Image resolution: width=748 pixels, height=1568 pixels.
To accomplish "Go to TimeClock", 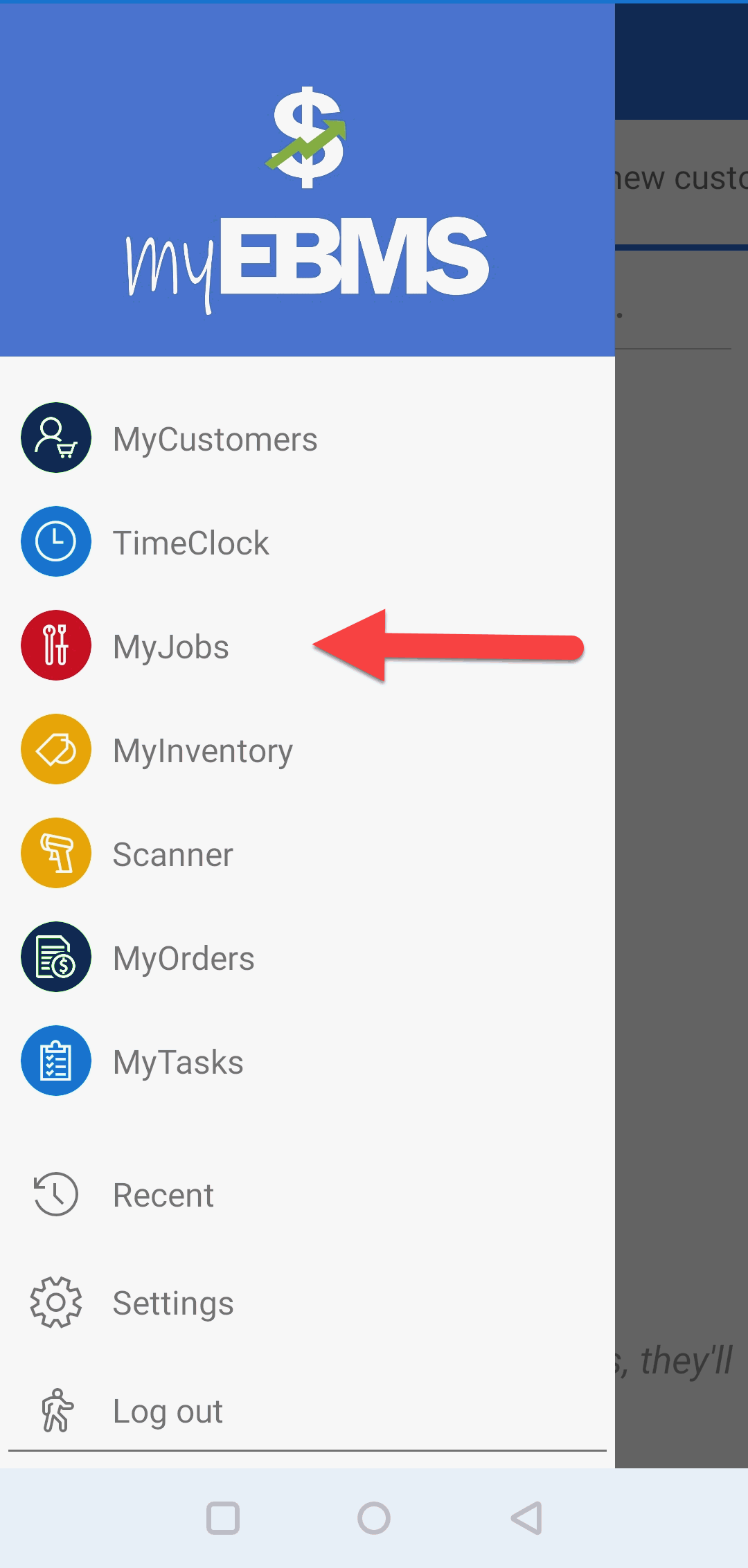I will coord(190,543).
